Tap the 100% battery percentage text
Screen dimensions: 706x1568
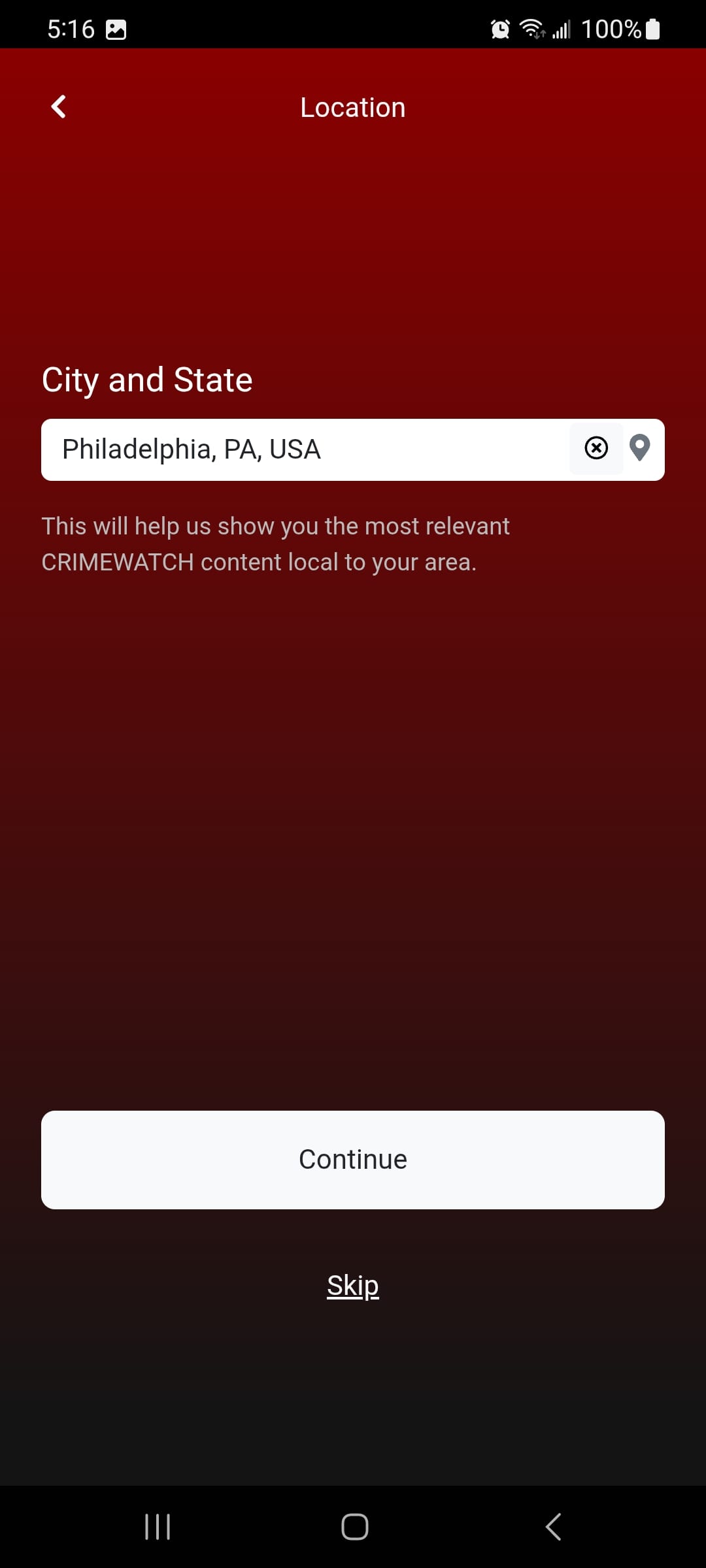(x=612, y=27)
